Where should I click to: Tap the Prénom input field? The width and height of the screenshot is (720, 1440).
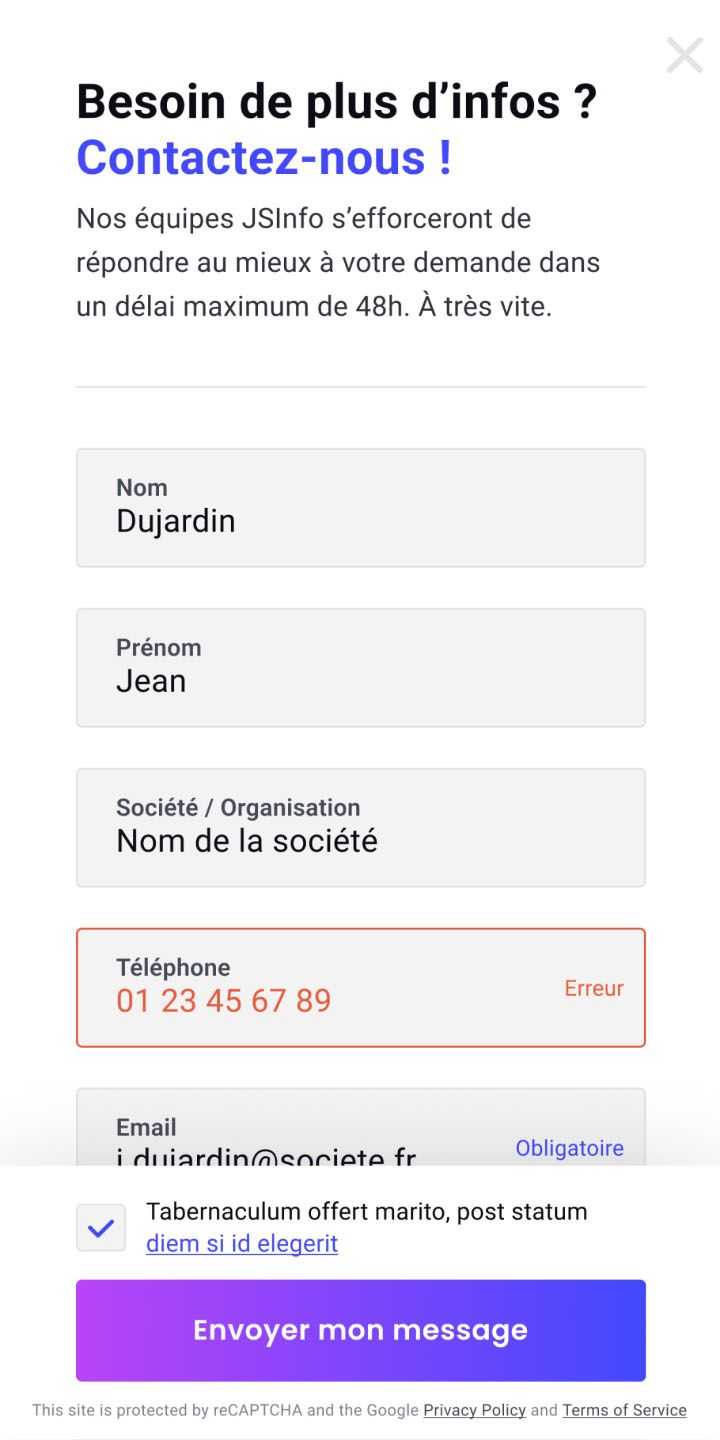[x=361, y=668]
